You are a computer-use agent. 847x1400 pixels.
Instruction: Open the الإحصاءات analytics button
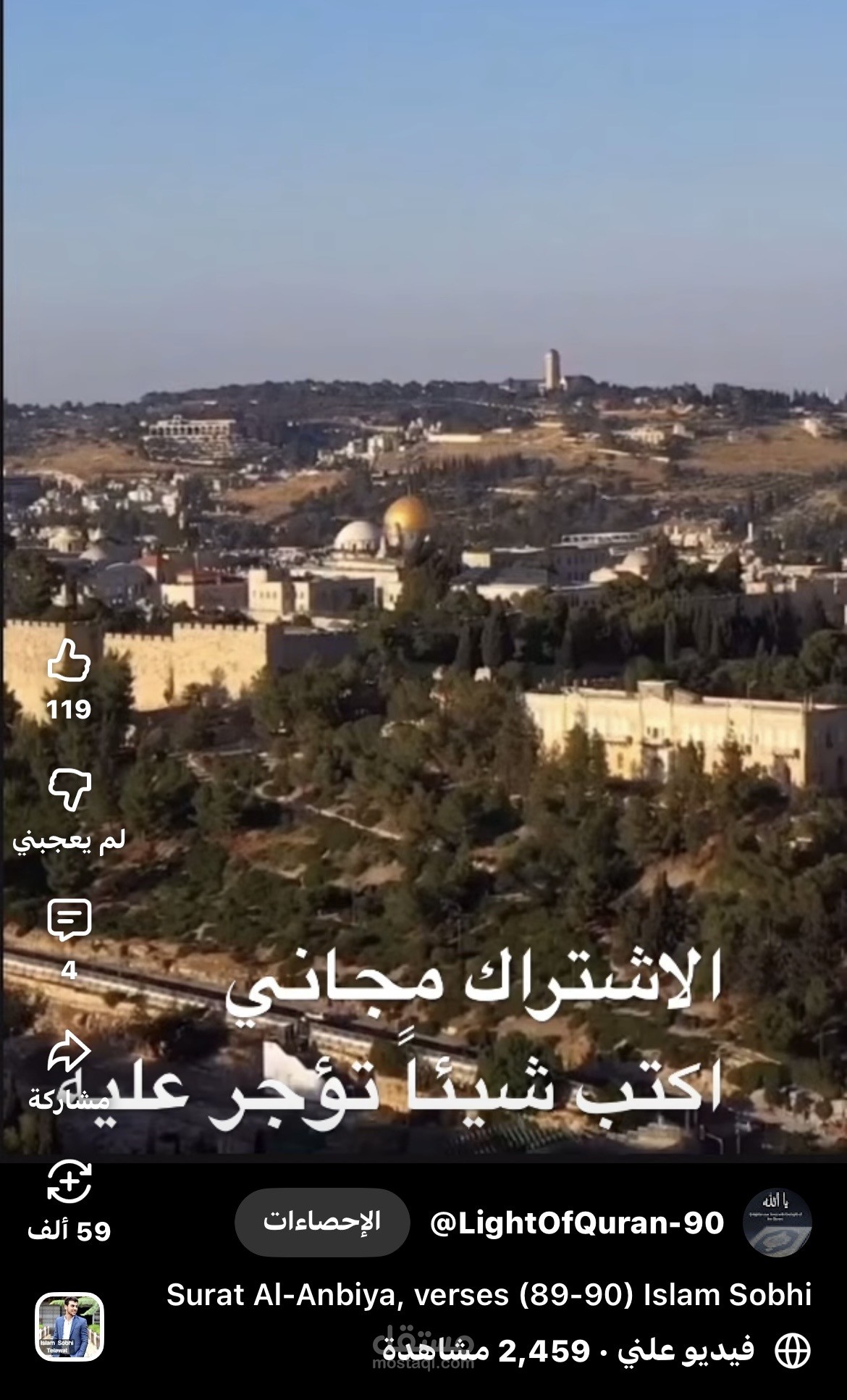tap(322, 1222)
